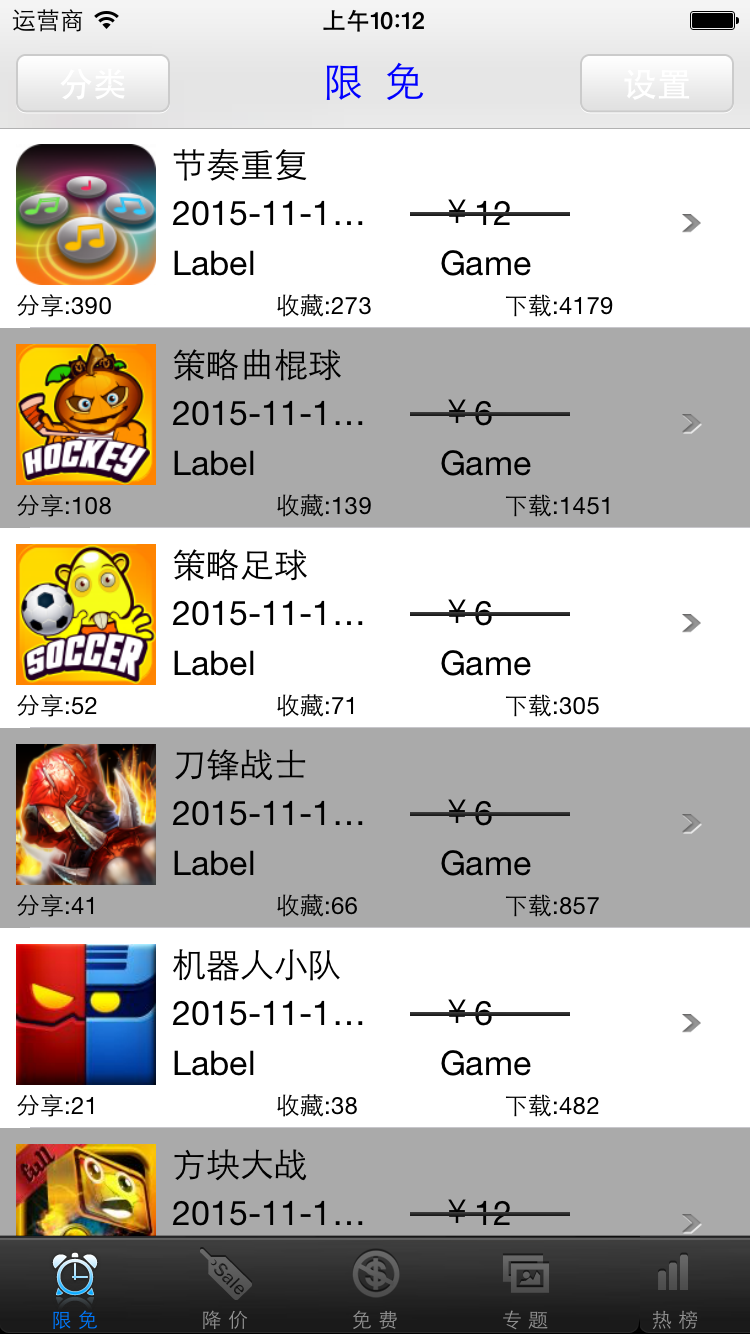Open the 机器人小队 app row
750x1334 pixels.
375,1028
